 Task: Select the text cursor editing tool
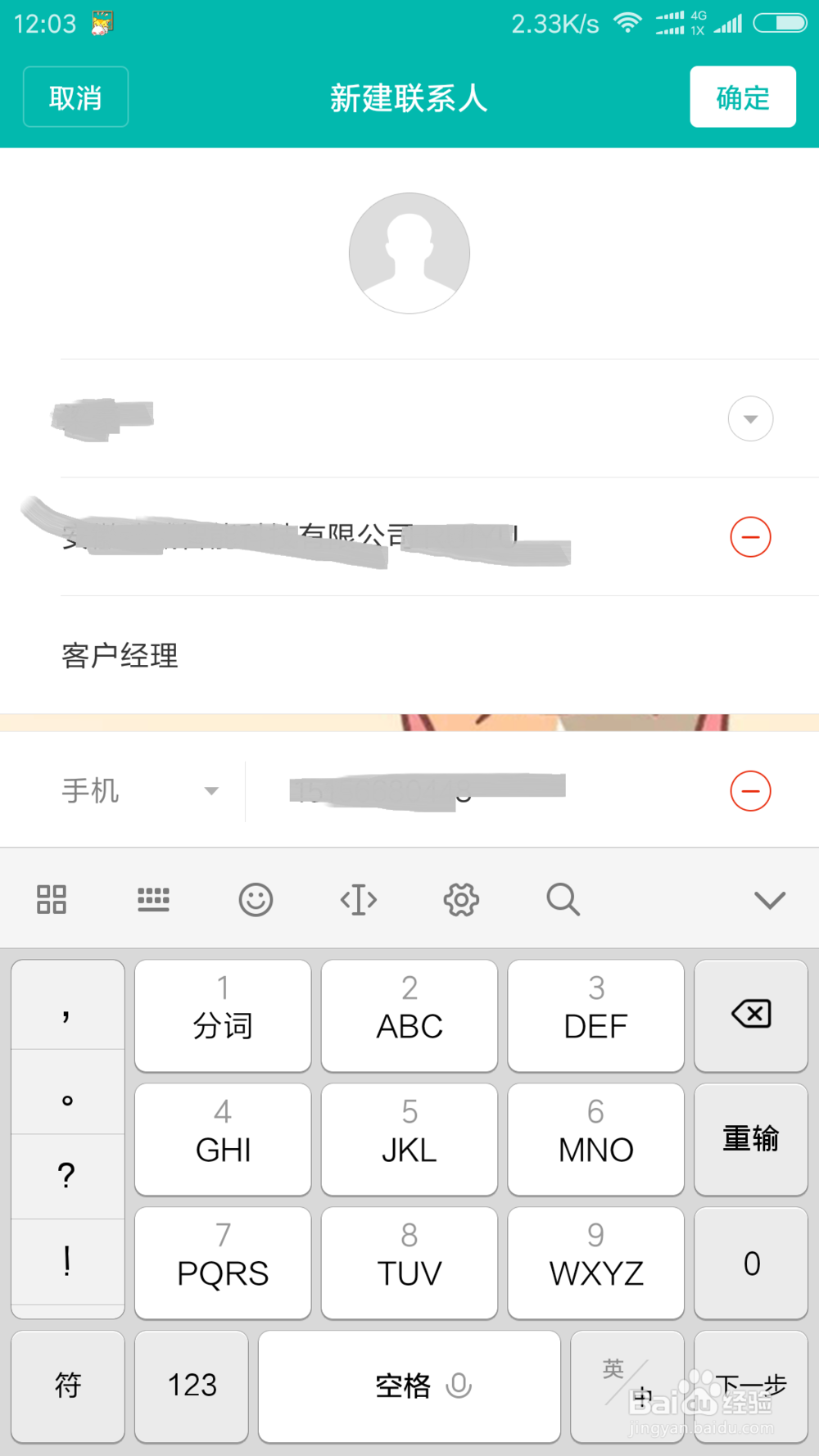(x=358, y=898)
